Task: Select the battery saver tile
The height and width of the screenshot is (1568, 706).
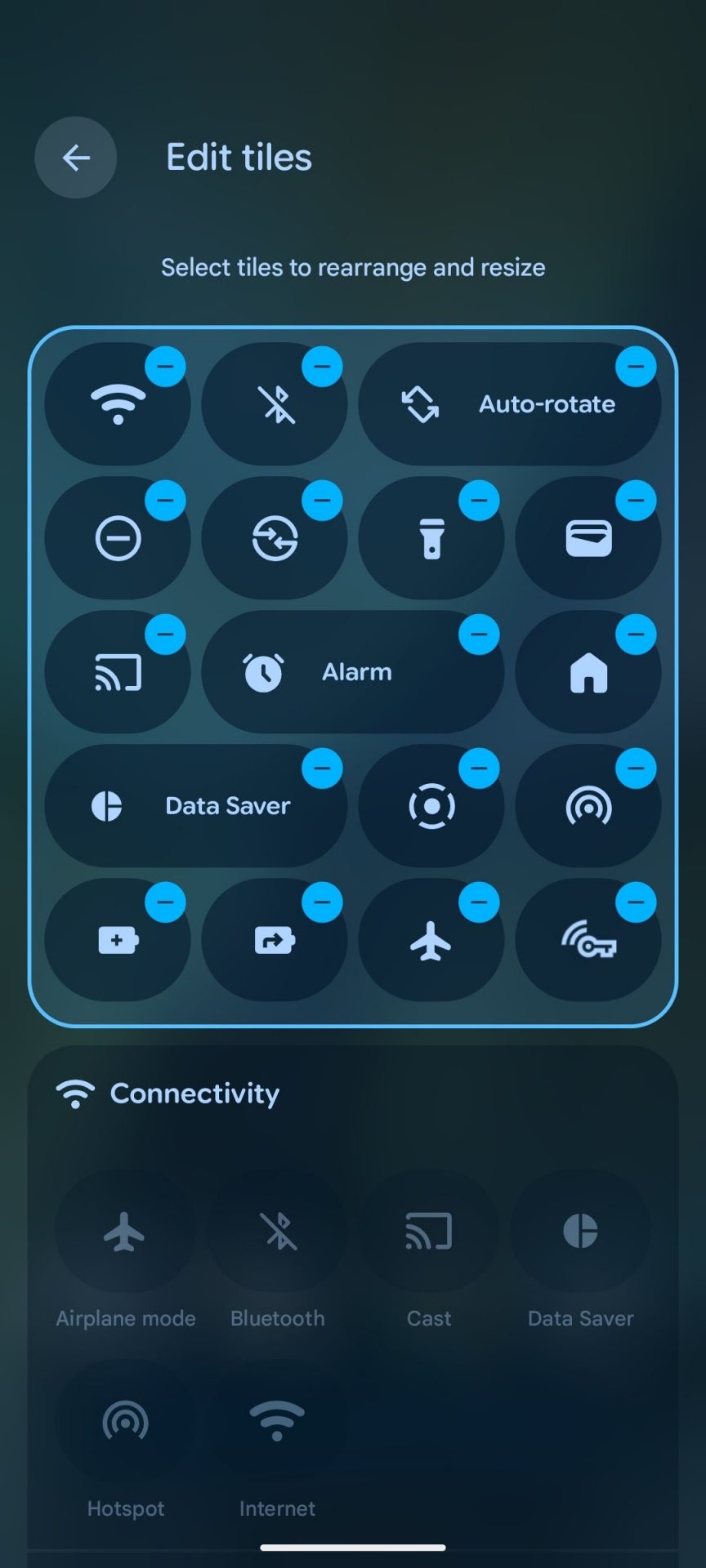Action: [x=118, y=941]
